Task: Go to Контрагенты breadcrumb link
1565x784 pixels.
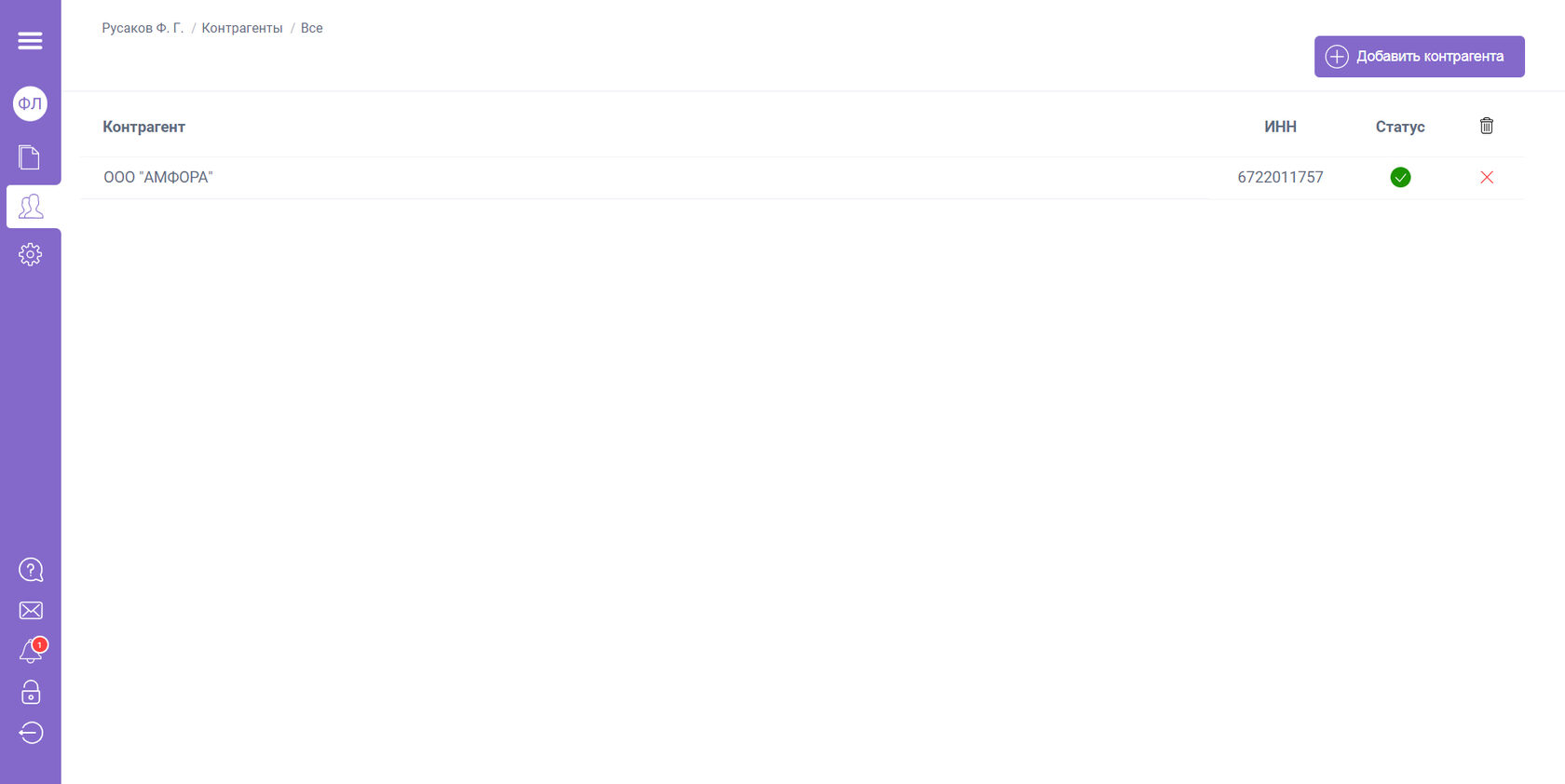Action: click(x=242, y=28)
